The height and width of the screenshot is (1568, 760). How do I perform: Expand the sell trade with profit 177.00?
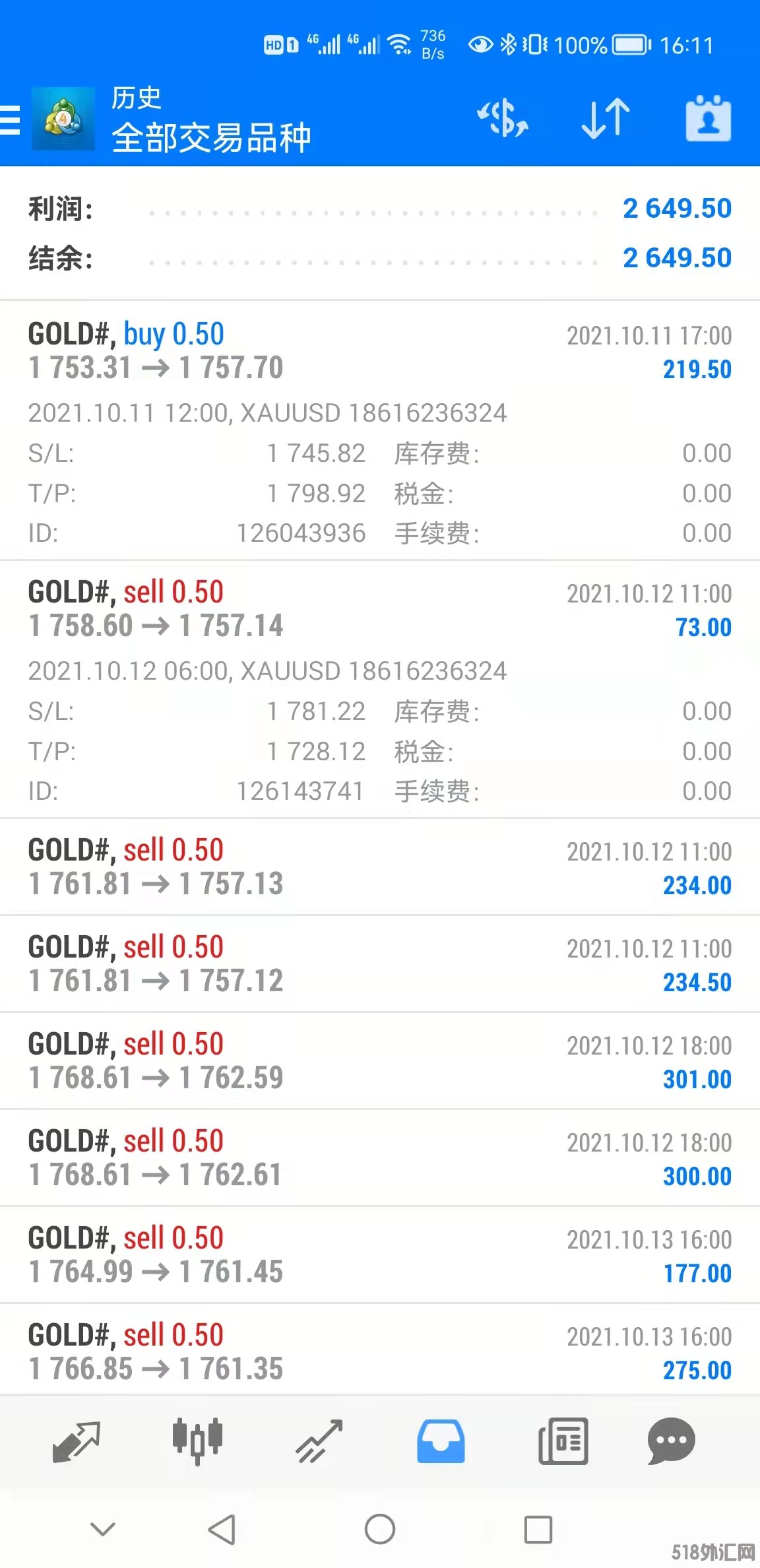379,1255
